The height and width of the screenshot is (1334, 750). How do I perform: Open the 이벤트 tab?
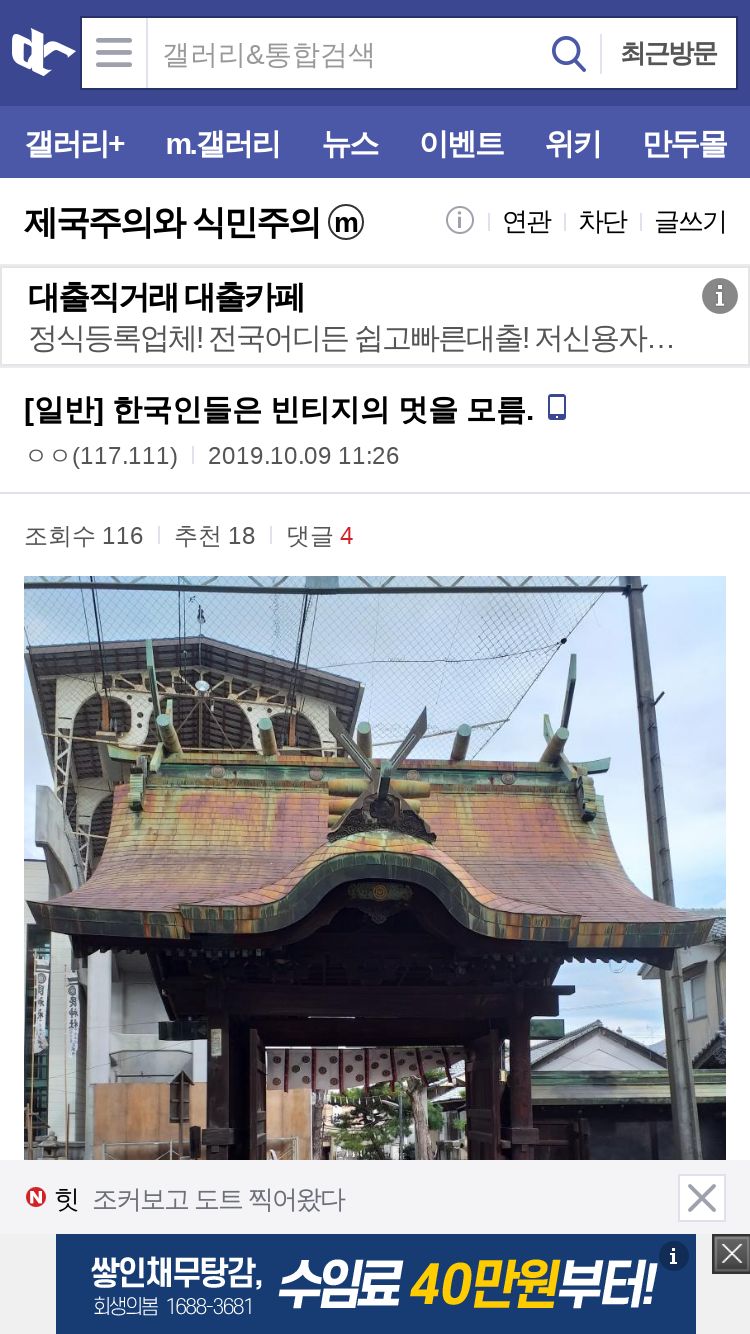click(461, 144)
